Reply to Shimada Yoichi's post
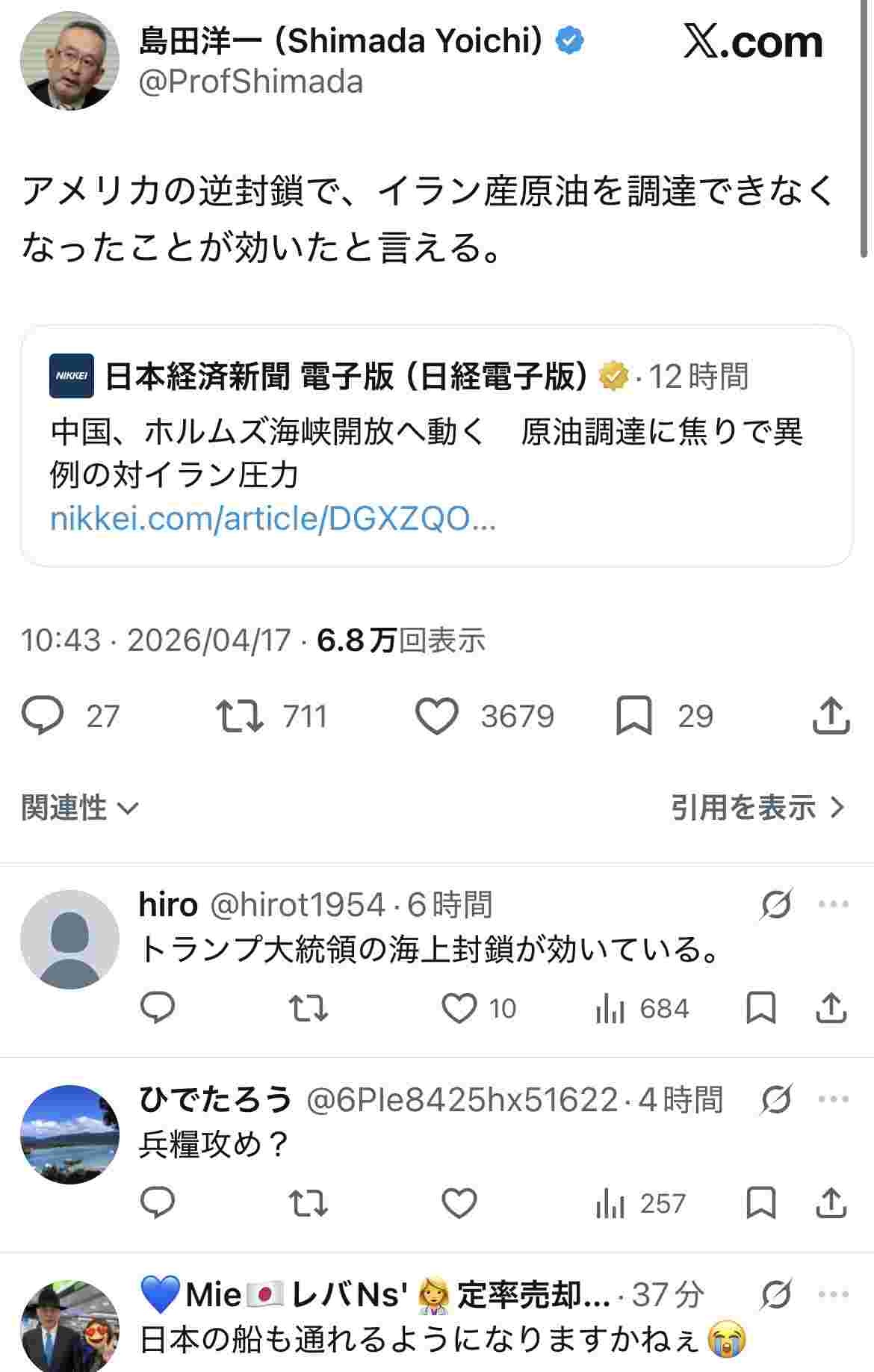874x1372 pixels. [43, 715]
